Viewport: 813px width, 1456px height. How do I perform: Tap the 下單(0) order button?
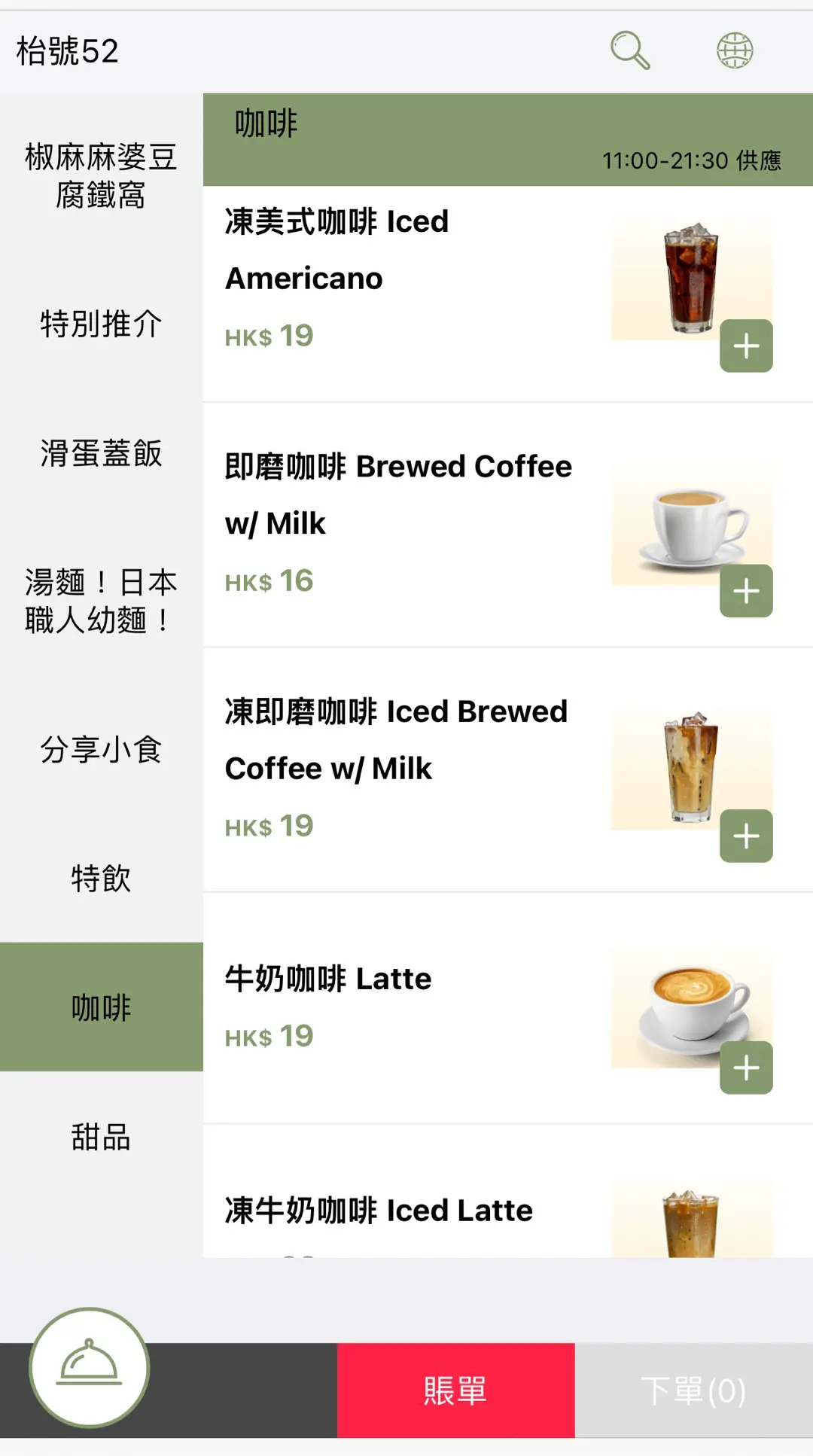coord(693,1391)
